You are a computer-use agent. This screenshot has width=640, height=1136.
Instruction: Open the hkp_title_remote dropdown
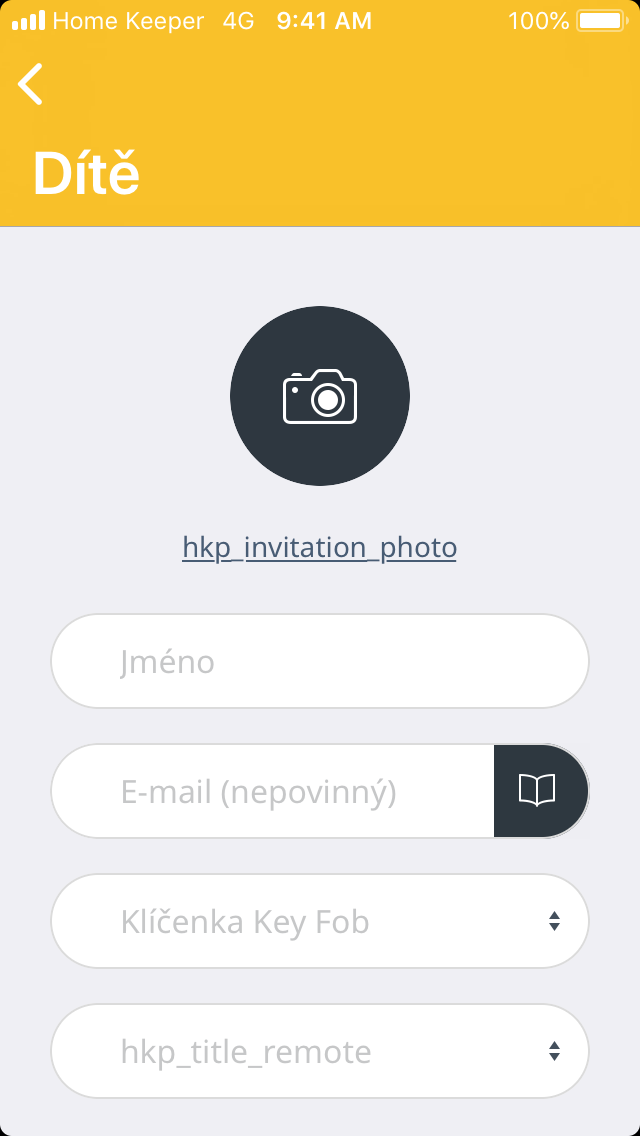(320, 1051)
